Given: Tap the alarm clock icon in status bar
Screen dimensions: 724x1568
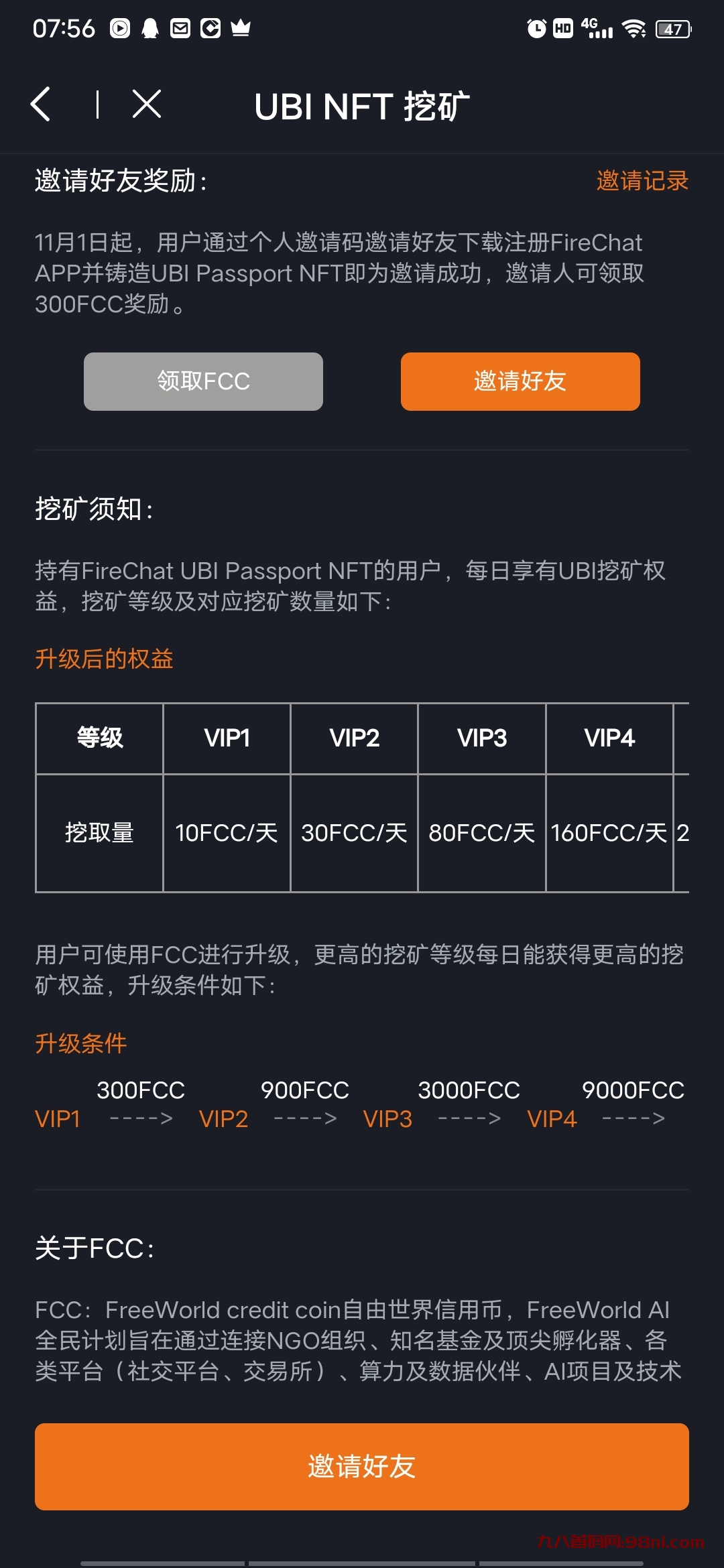Looking at the screenshot, I should coord(536,28).
